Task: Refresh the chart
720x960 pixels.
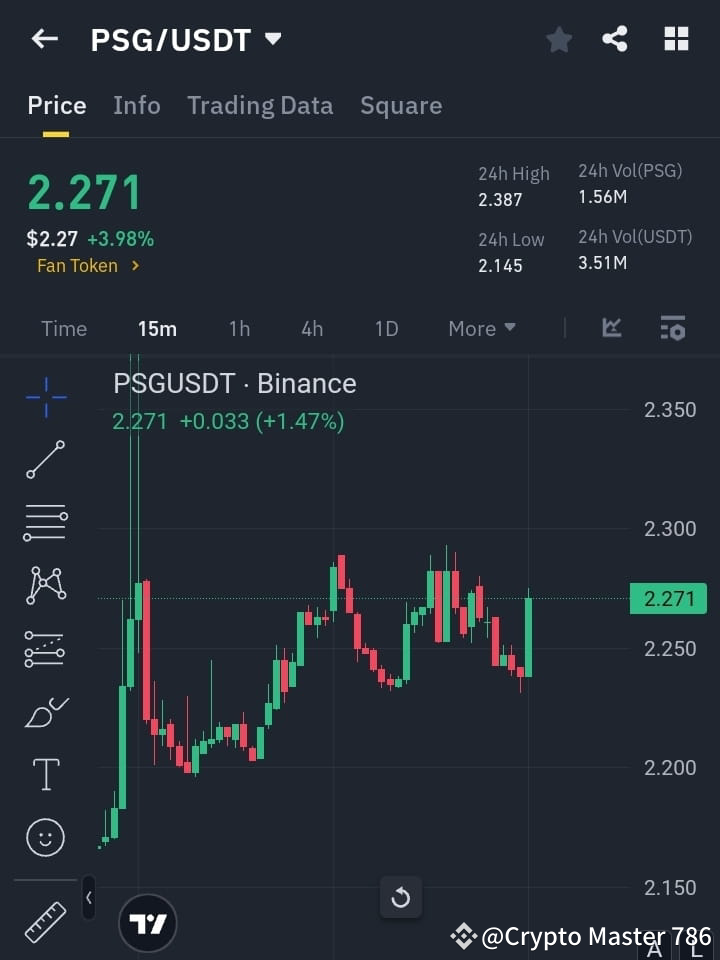Action: pos(401,897)
